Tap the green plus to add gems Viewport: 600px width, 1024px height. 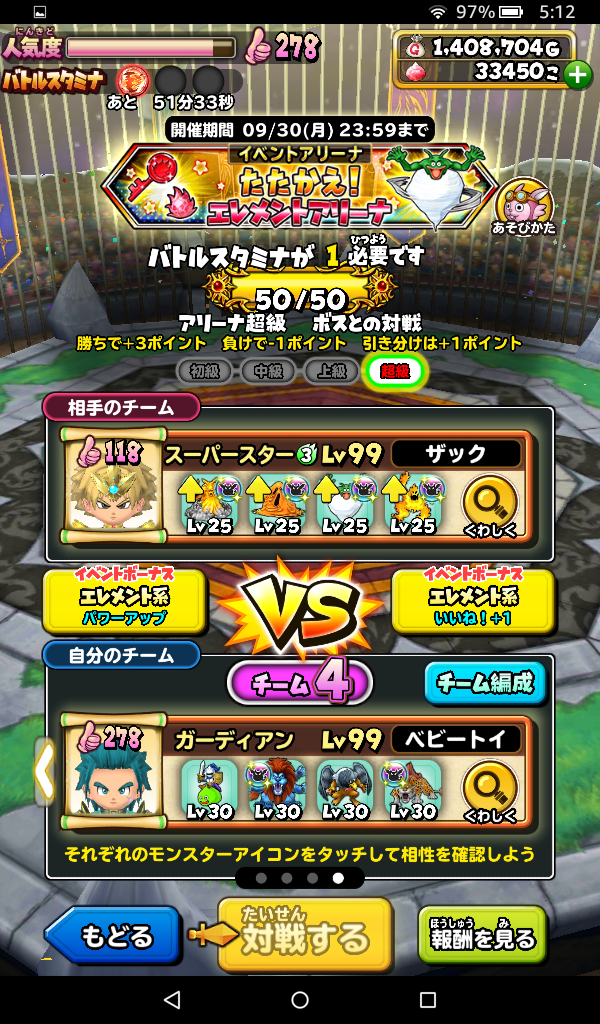coord(578,75)
